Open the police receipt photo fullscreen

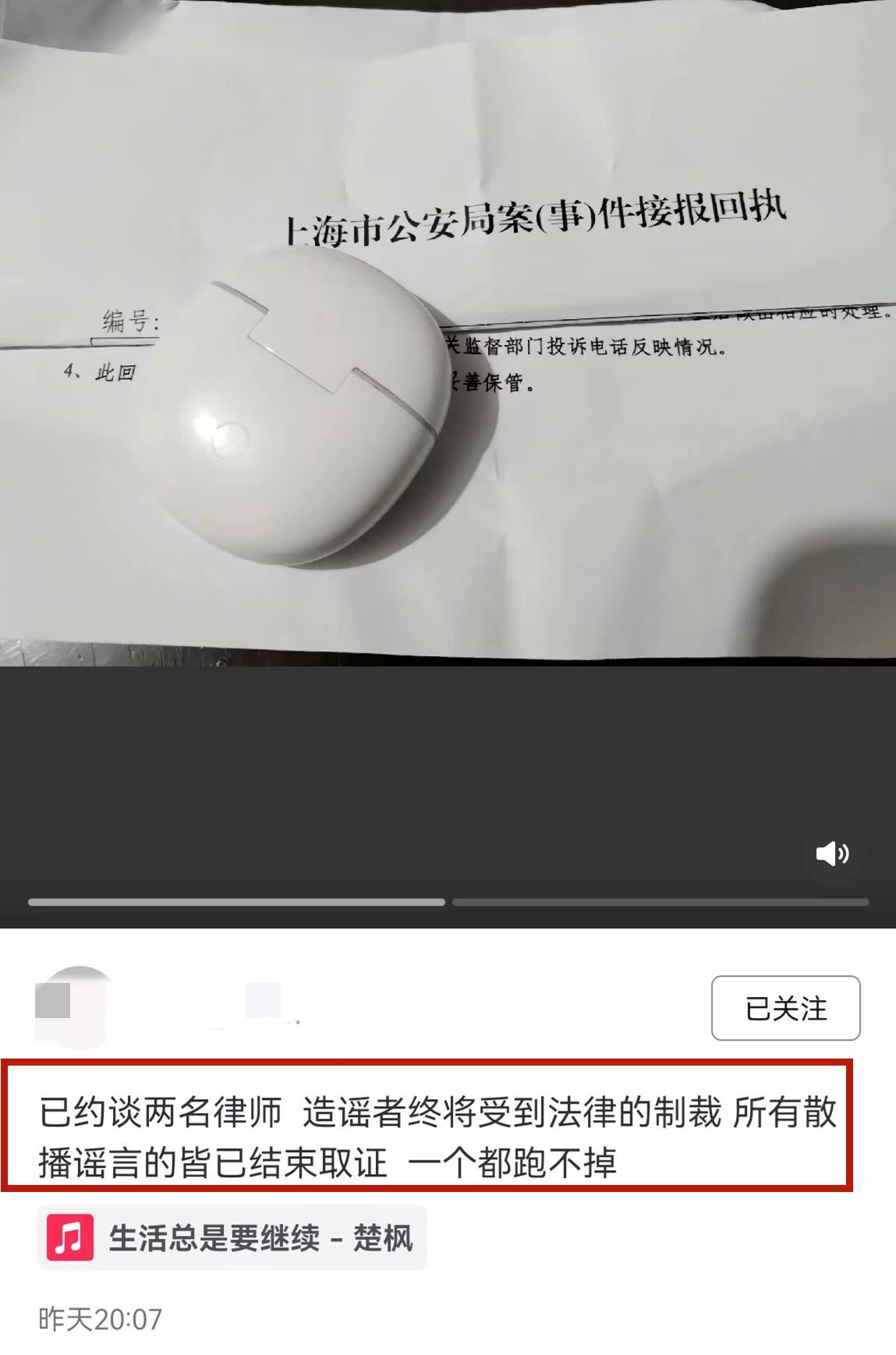click(448, 332)
